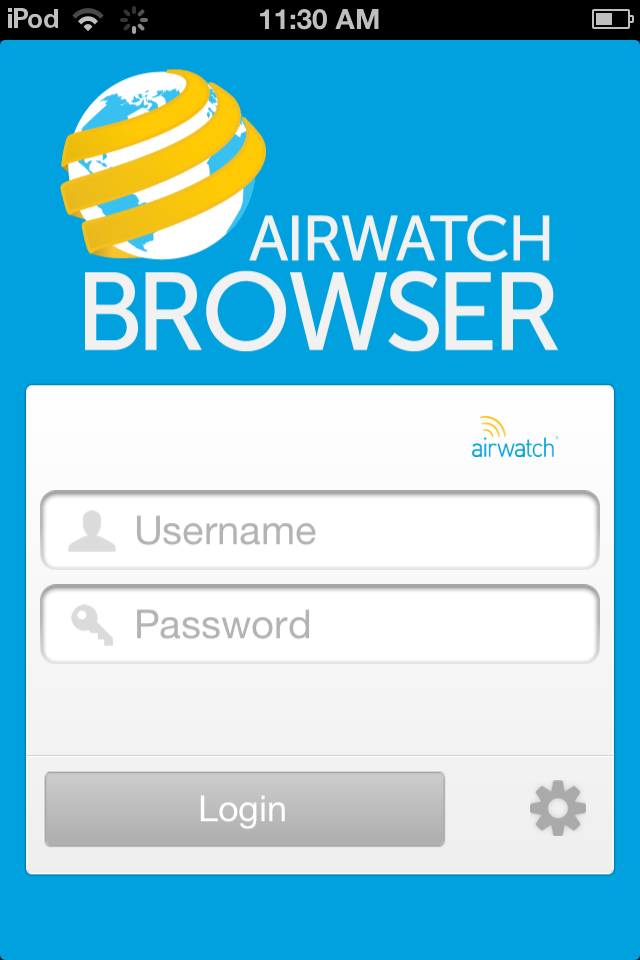Focus the Password field

320,624
